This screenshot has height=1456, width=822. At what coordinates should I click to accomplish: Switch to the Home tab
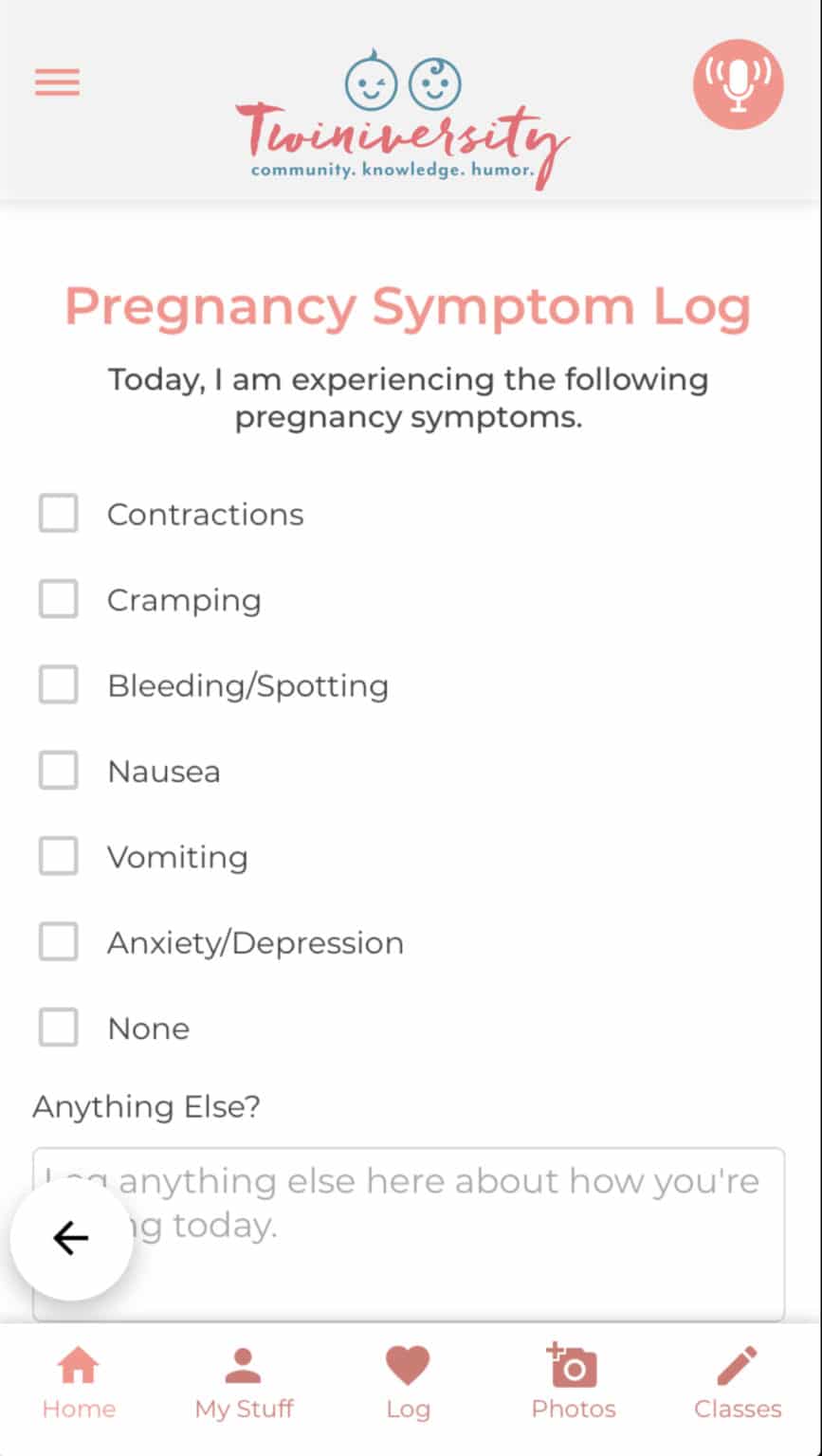(x=79, y=1384)
